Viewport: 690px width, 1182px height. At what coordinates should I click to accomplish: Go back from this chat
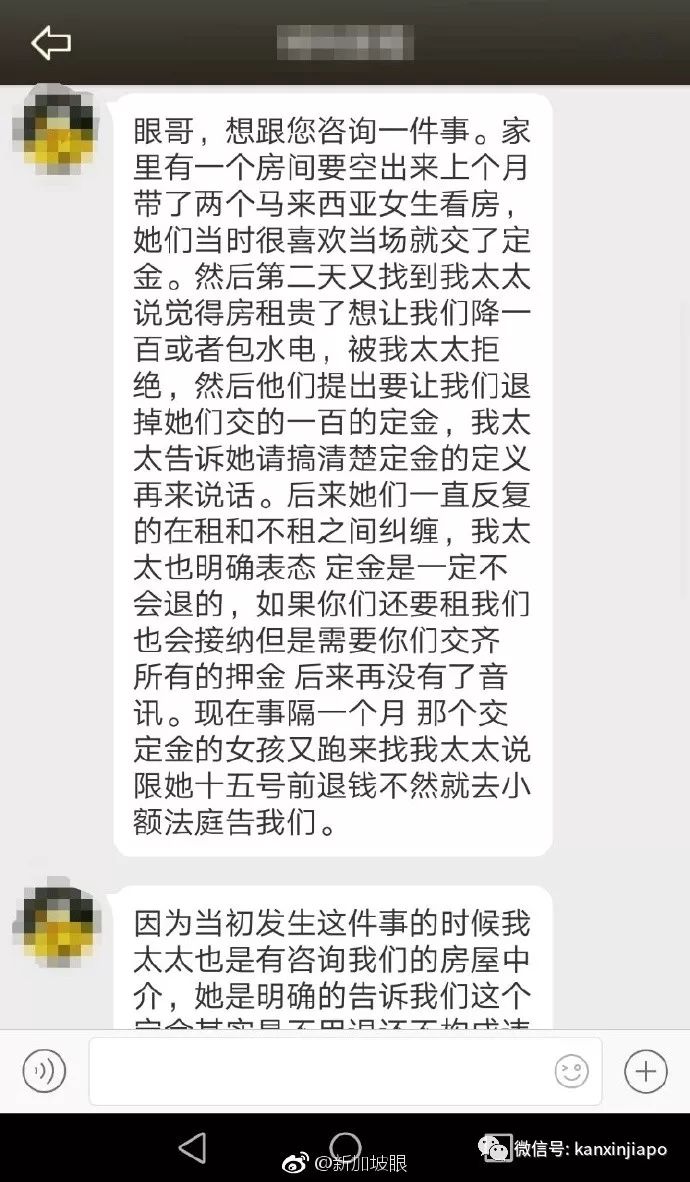click(51, 43)
